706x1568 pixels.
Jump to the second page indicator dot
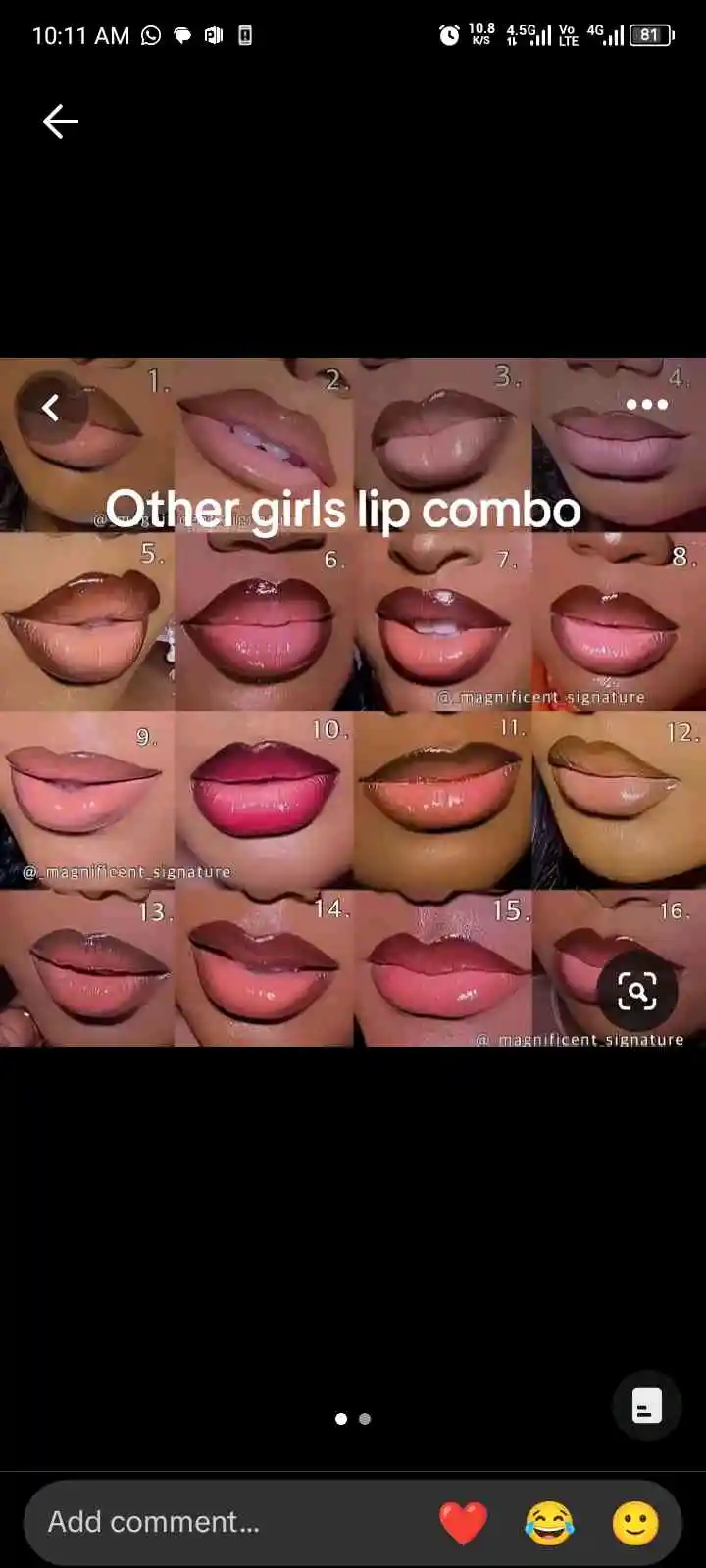365,1419
